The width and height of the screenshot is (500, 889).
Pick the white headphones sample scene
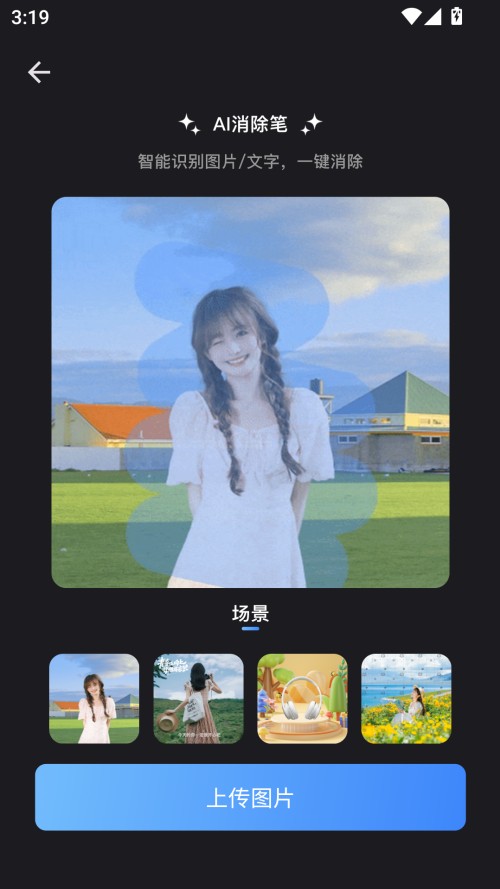click(302, 698)
